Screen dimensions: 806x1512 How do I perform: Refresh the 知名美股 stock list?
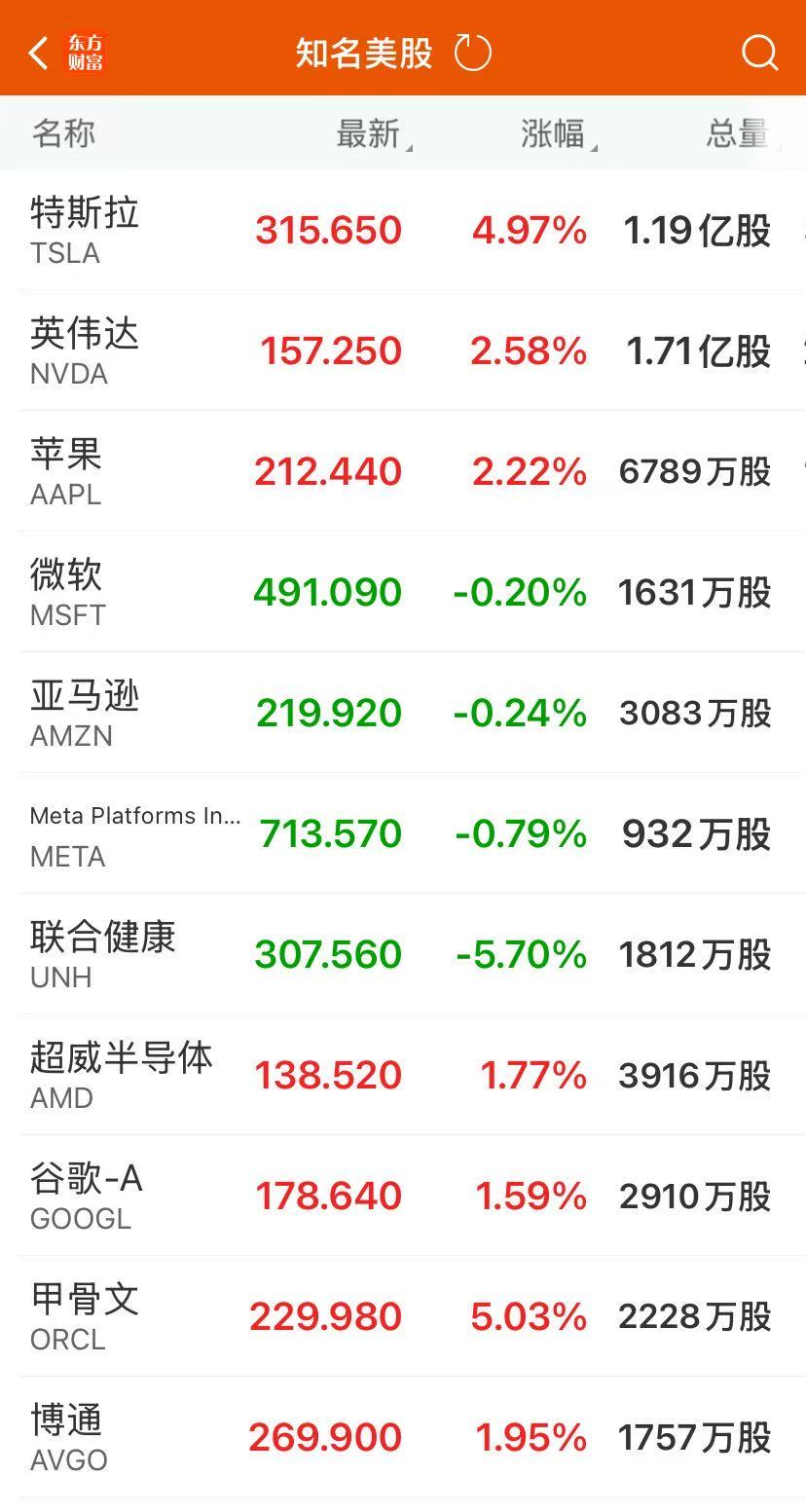coord(473,53)
